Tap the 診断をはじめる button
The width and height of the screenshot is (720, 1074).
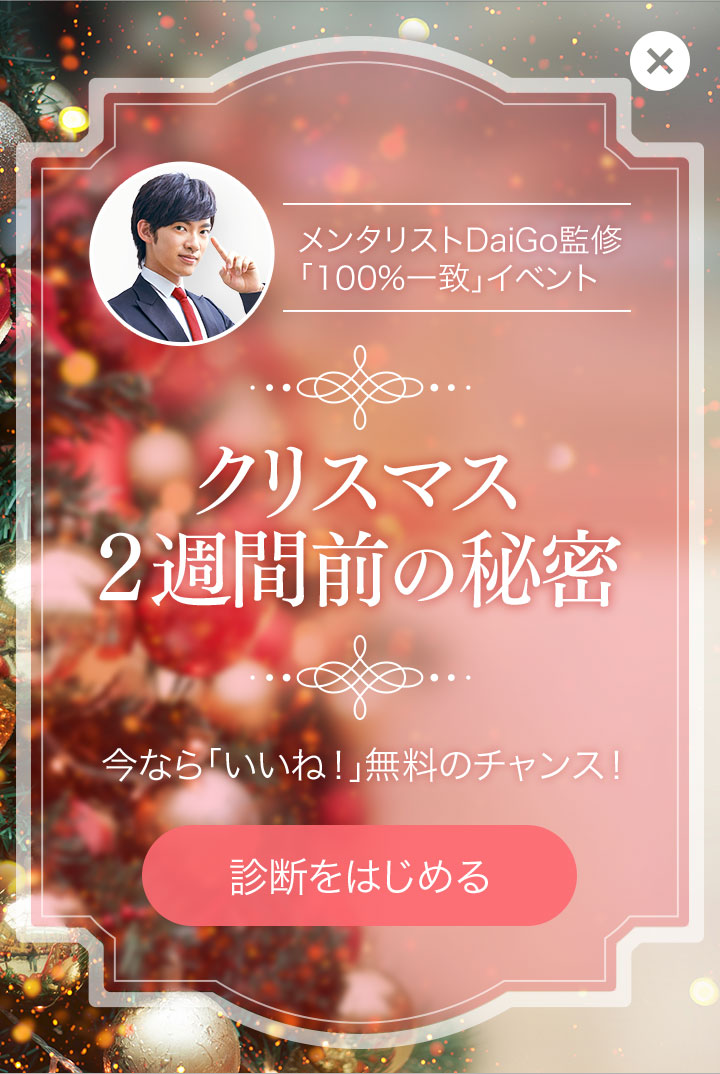coord(359,876)
